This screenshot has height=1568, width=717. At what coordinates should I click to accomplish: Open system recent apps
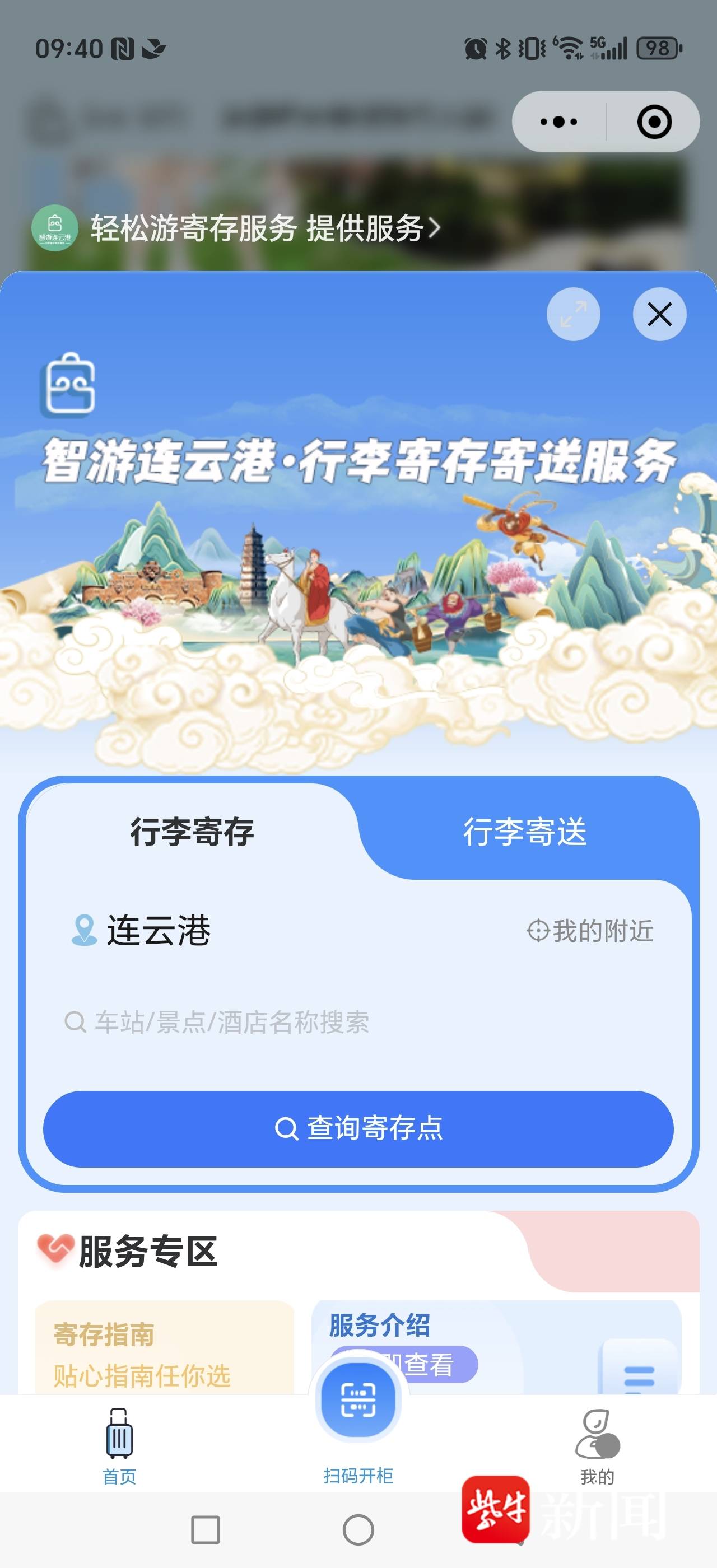click(x=205, y=1530)
